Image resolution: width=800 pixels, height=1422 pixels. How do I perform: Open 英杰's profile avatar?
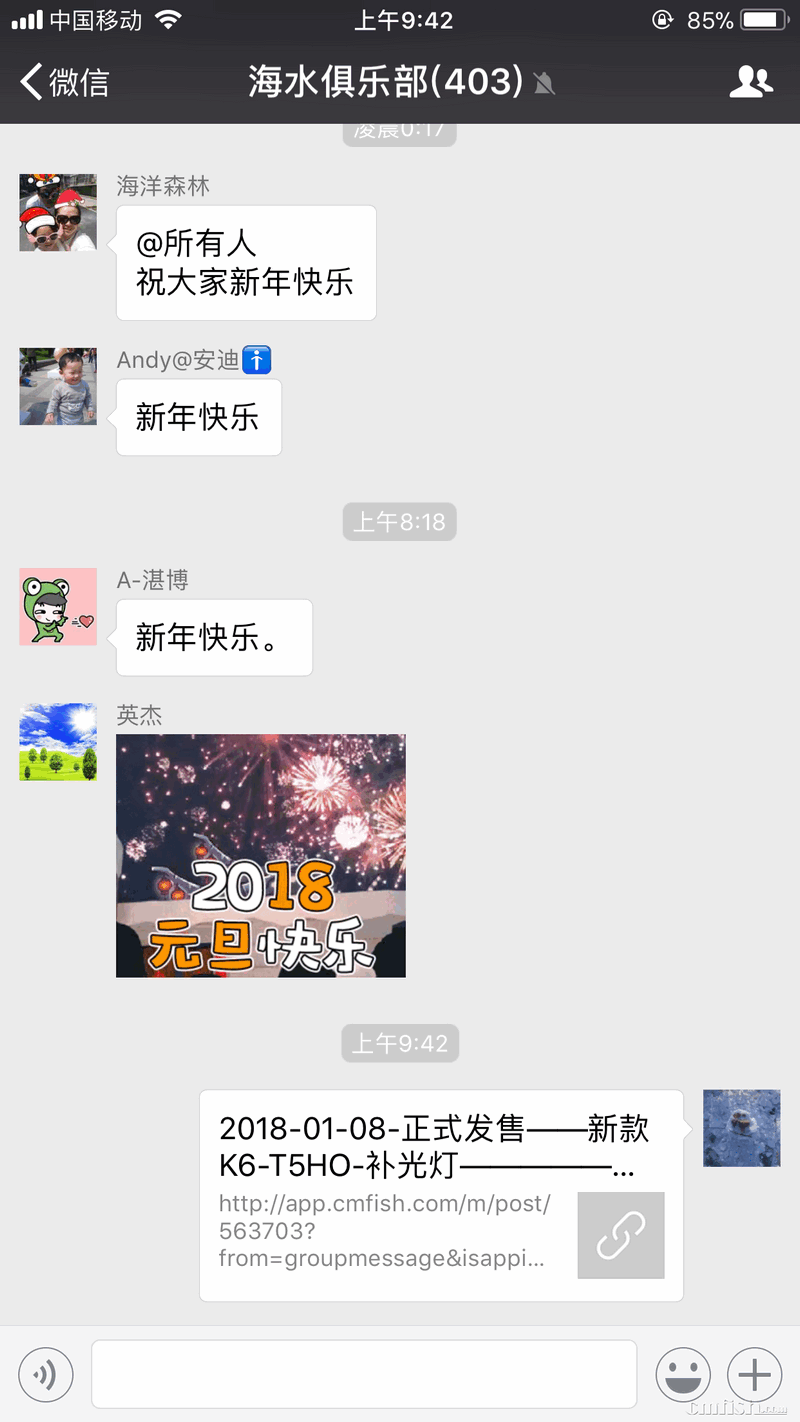58,742
